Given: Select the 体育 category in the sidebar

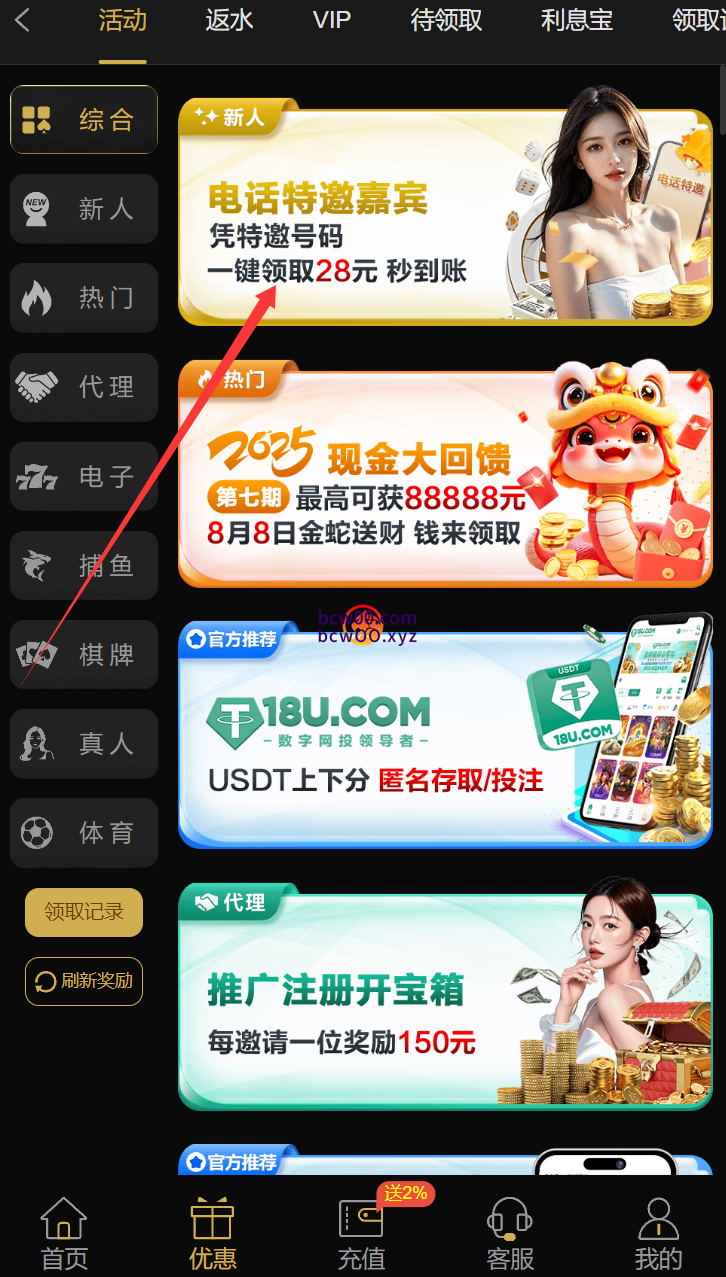Looking at the screenshot, I should click(84, 833).
